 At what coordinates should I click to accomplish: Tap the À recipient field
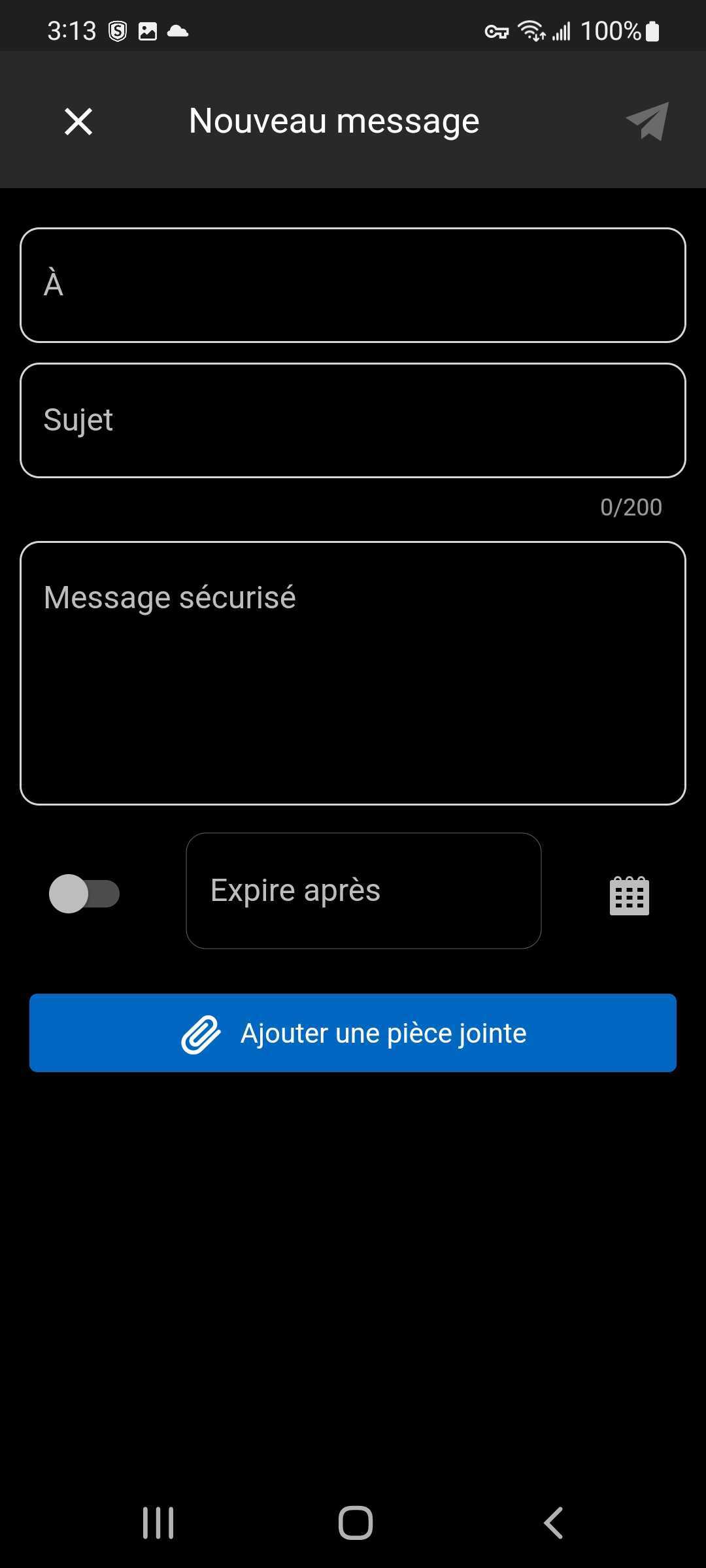353,284
